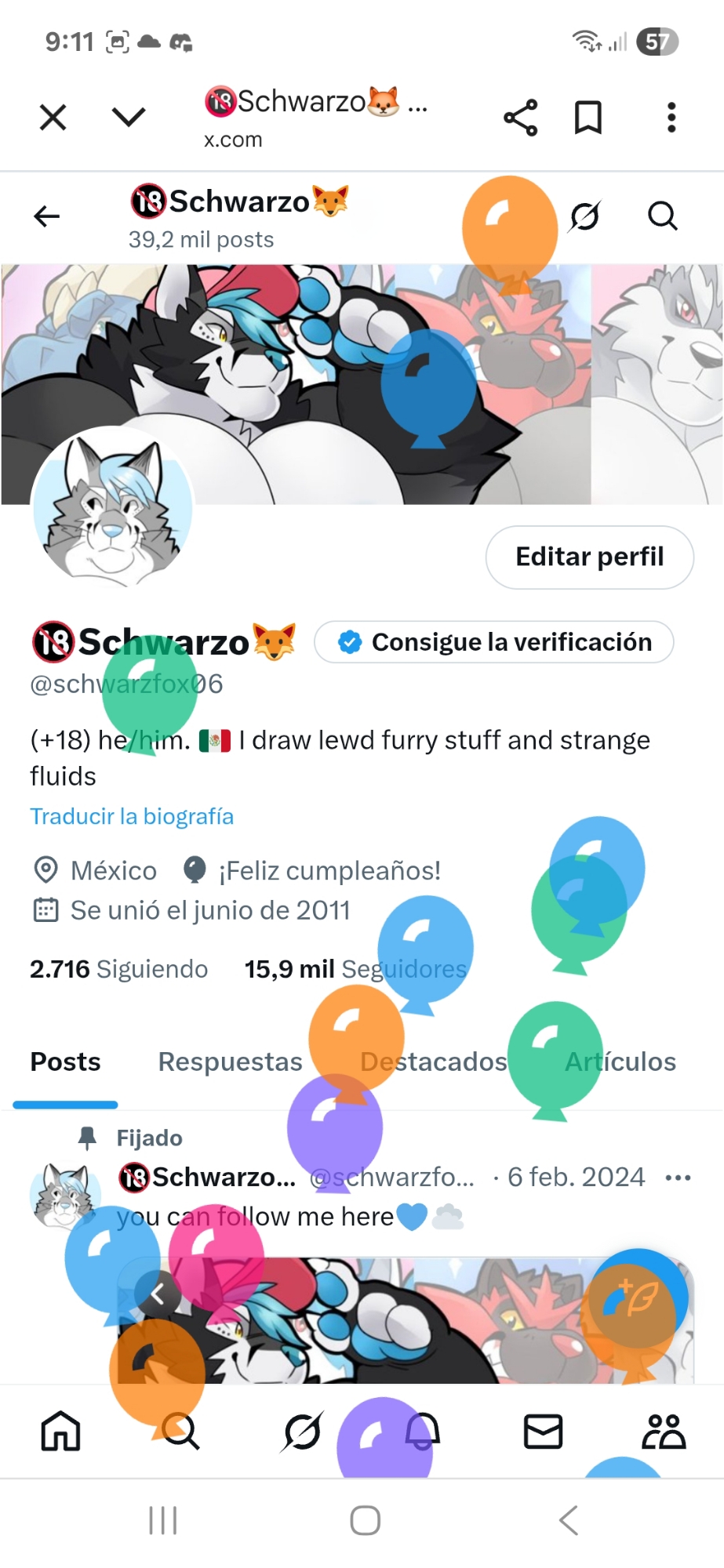Bookmark this page in the browser
This screenshot has height=1568, width=724.
[588, 118]
